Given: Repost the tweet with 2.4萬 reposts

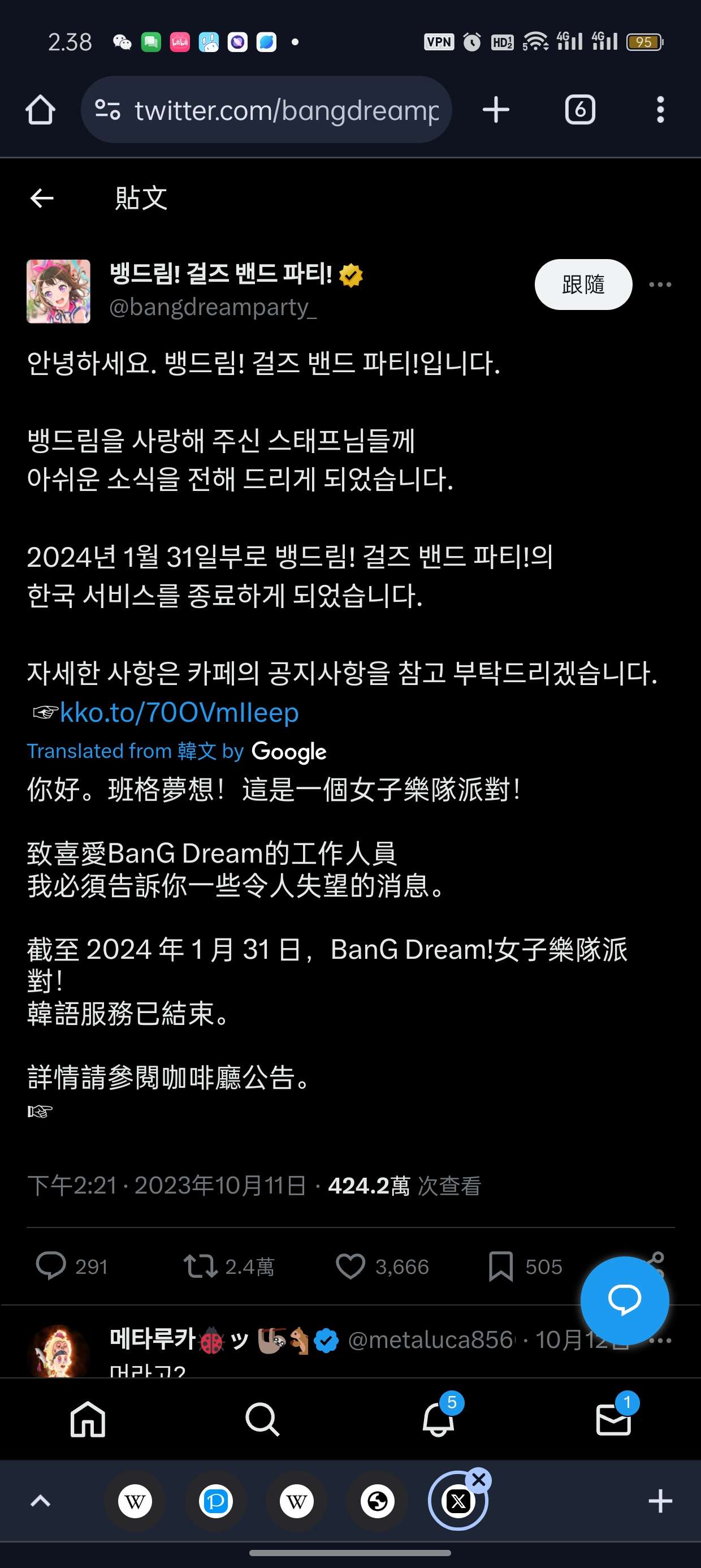Looking at the screenshot, I should [229, 1266].
